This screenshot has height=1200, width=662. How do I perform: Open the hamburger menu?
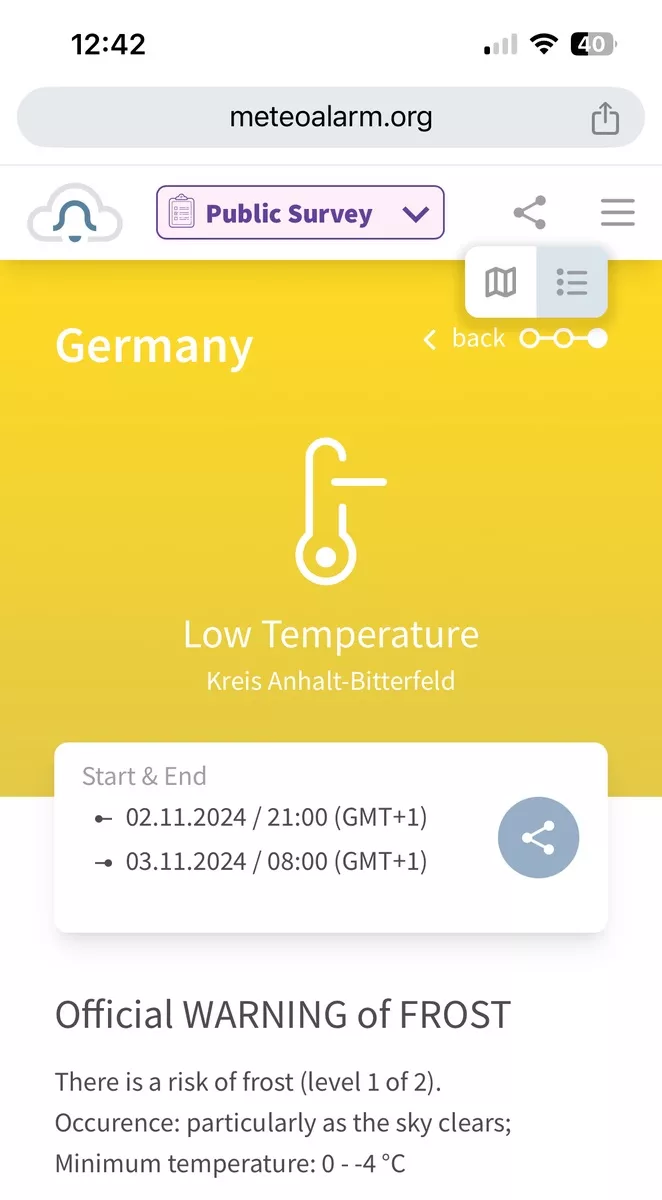pos(618,213)
